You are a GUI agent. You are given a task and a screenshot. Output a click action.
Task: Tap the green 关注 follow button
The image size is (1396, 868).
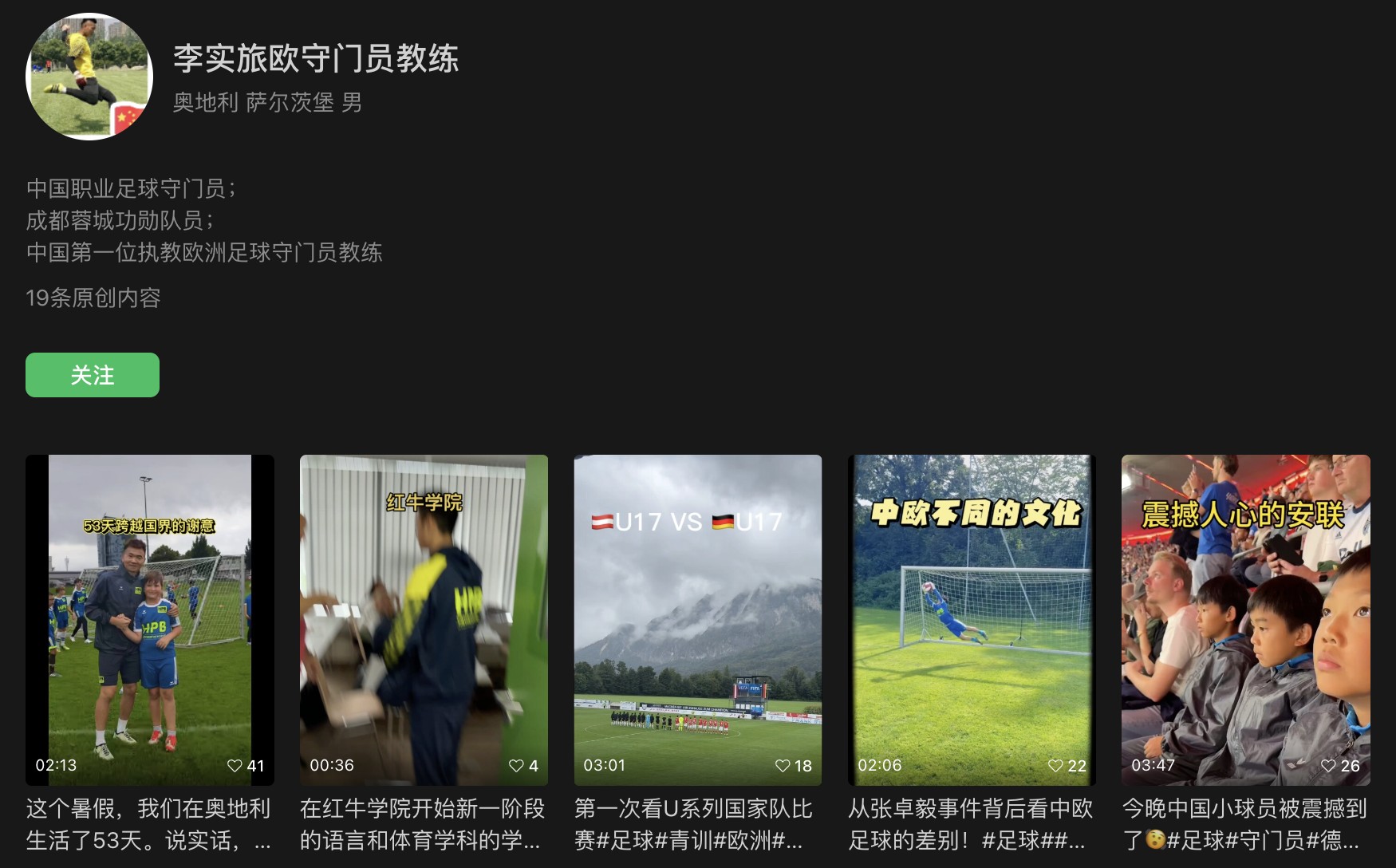tap(93, 375)
